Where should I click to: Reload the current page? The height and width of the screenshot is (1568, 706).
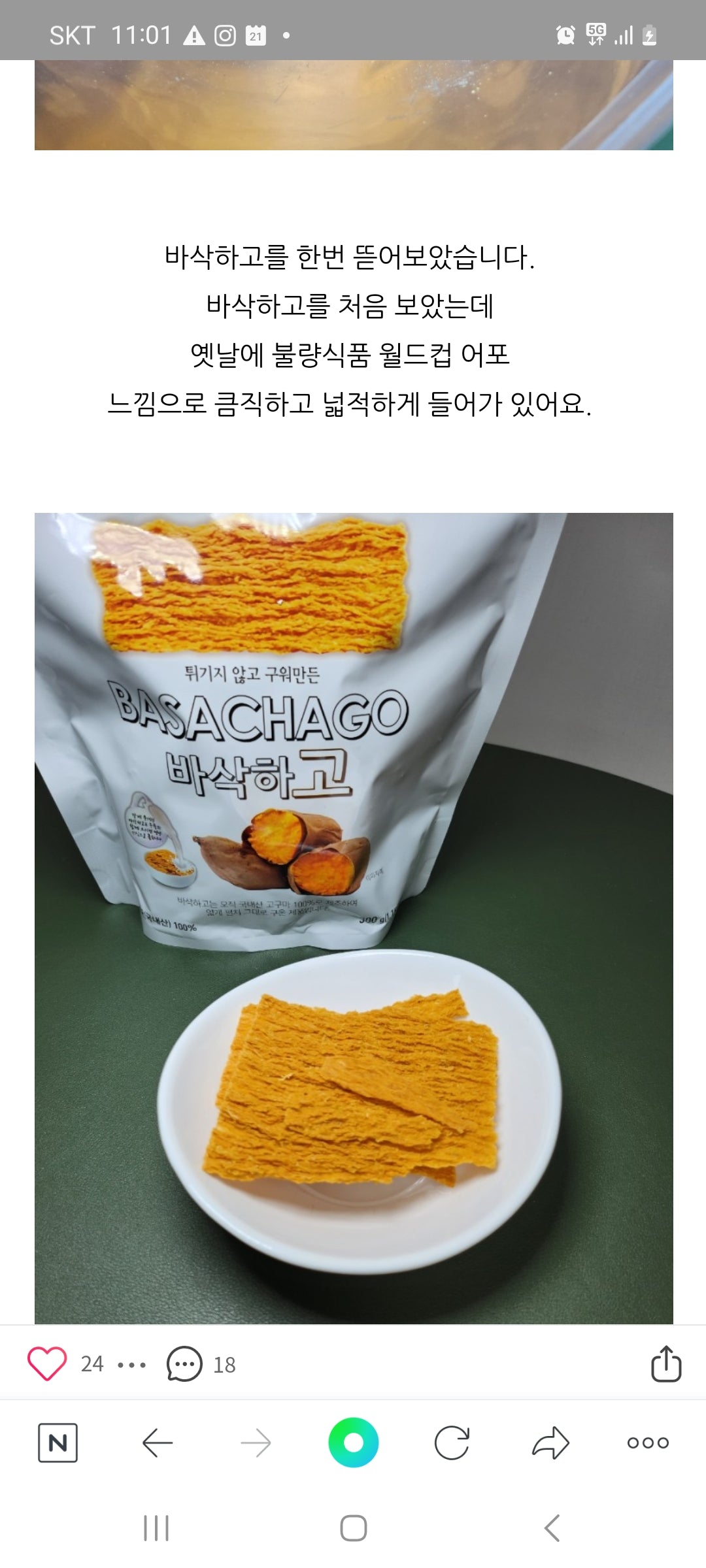click(452, 1443)
